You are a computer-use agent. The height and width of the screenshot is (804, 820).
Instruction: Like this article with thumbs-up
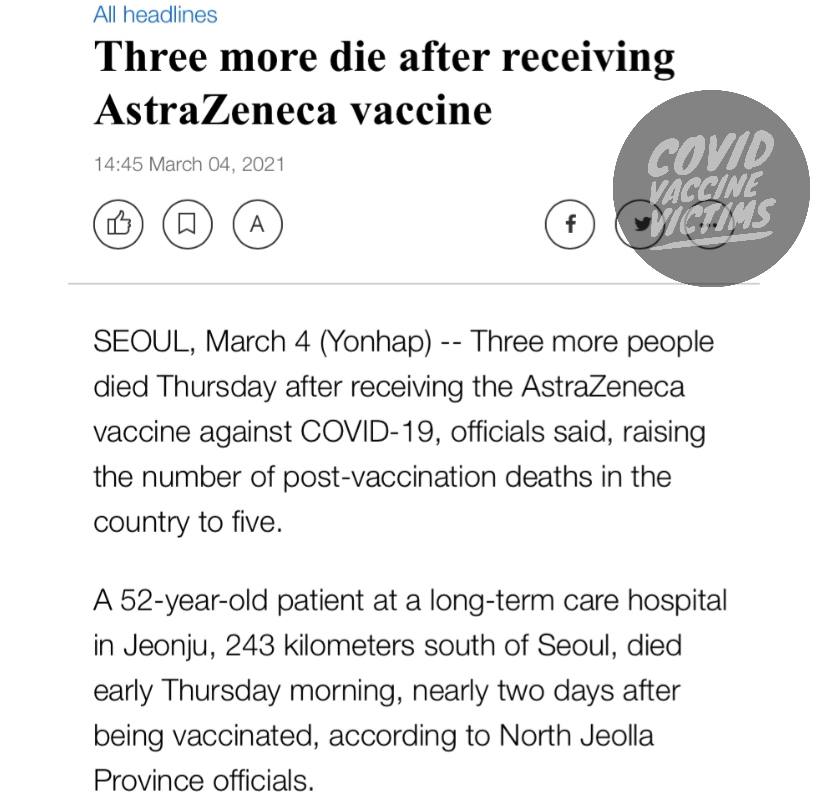[118, 224]
